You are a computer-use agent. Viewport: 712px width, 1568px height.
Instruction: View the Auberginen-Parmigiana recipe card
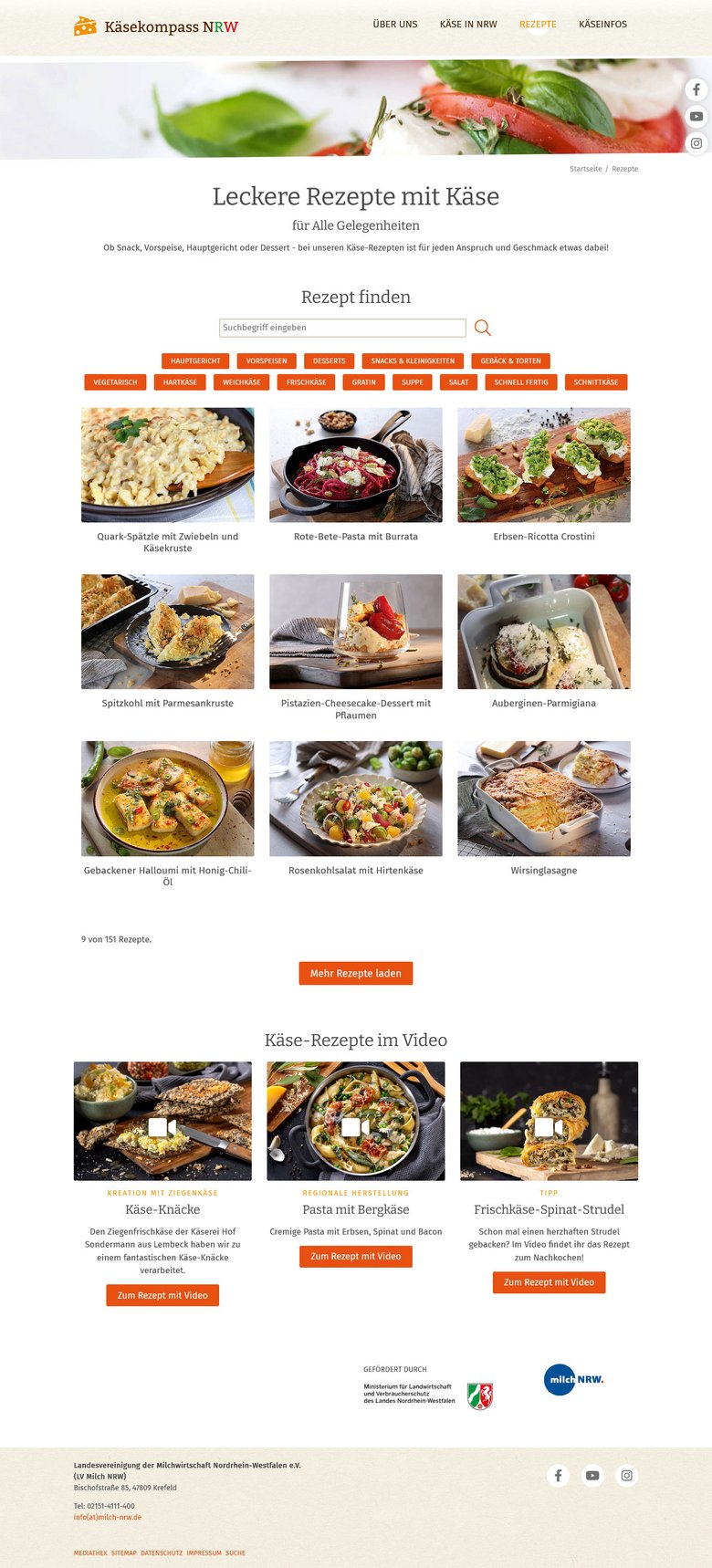point(544,632)
